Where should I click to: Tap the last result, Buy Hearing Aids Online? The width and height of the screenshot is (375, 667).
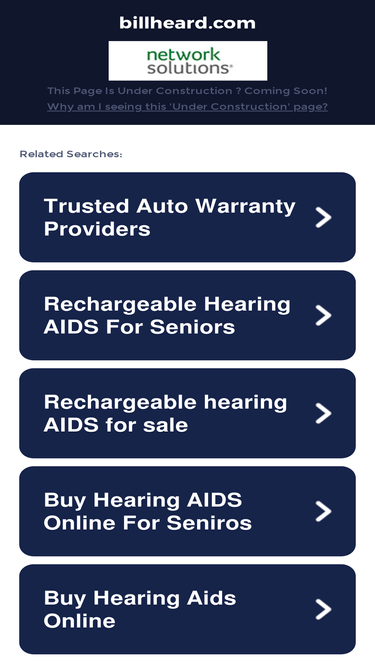[x=188, y=609]
